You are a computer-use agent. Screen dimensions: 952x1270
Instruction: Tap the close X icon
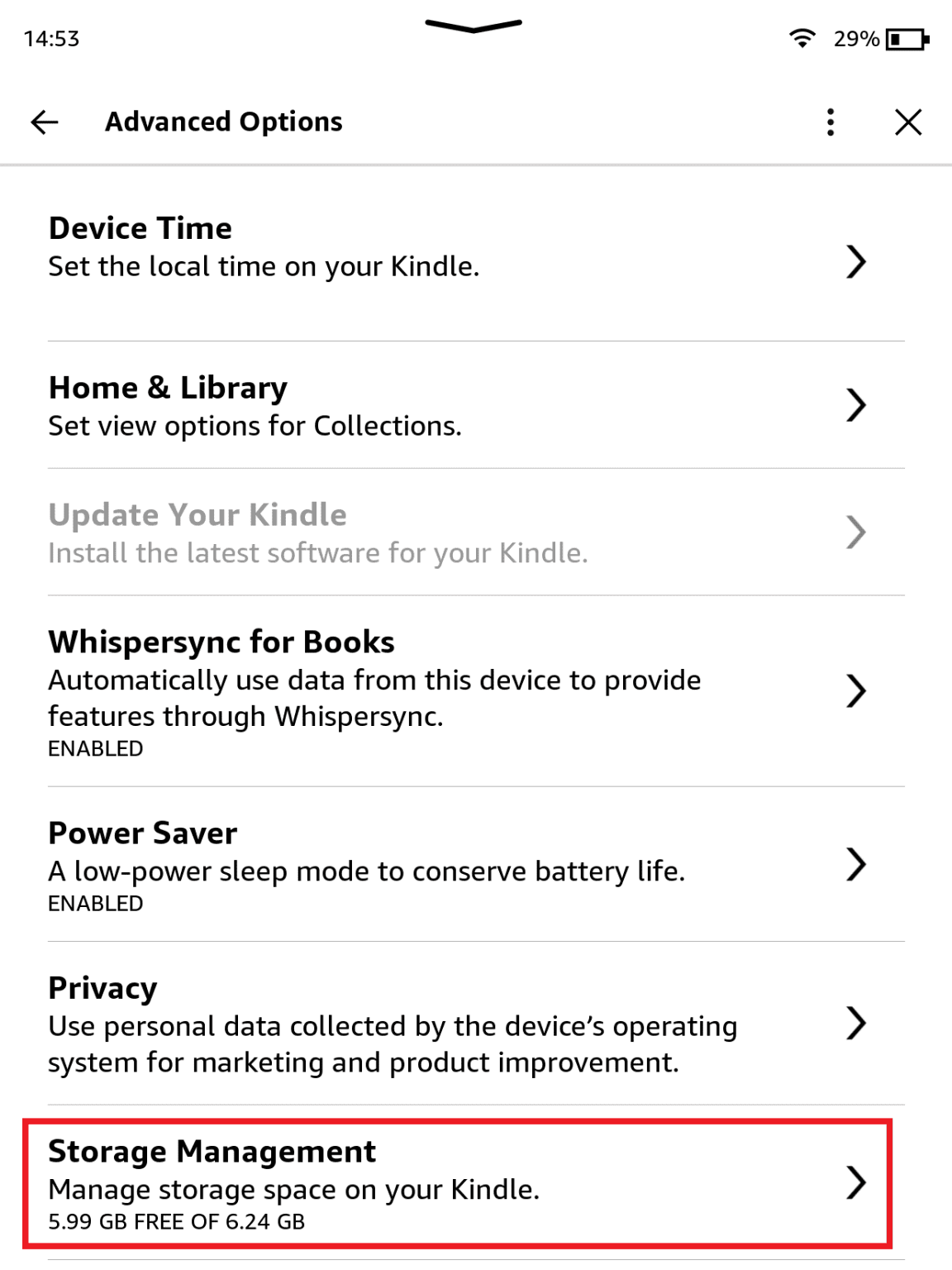click(908, 122)
